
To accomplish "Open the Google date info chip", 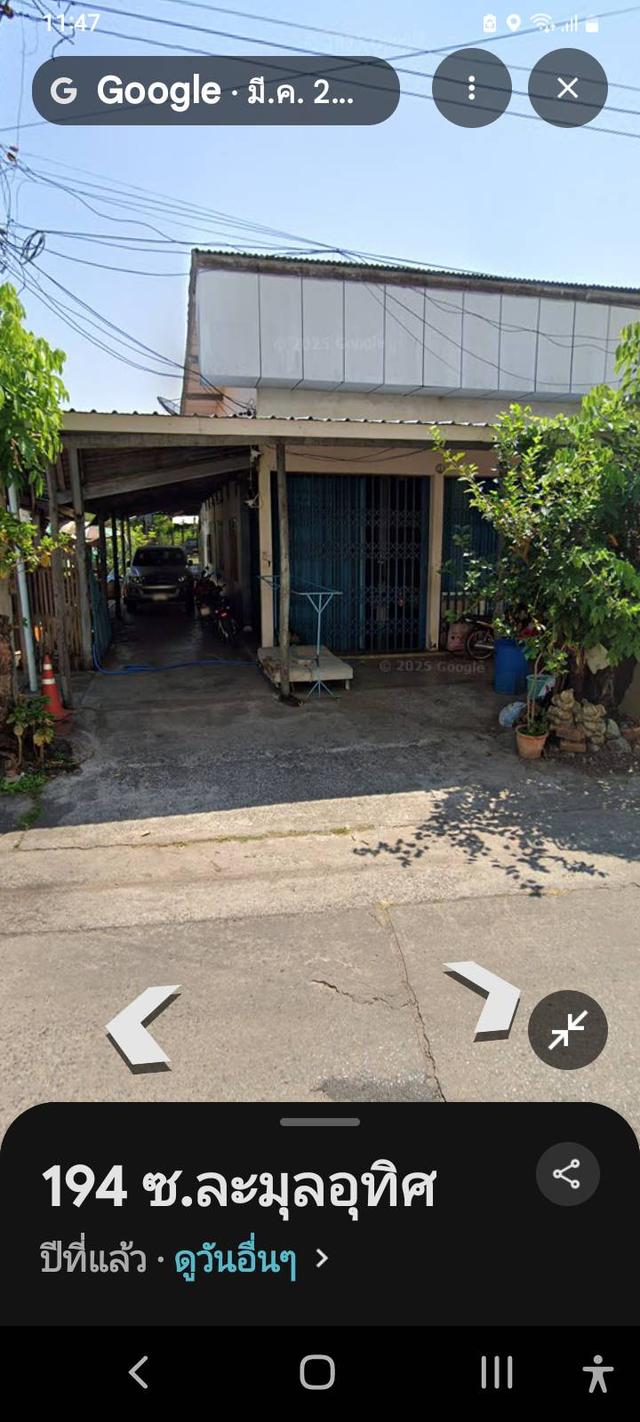I will pos(216,91).
